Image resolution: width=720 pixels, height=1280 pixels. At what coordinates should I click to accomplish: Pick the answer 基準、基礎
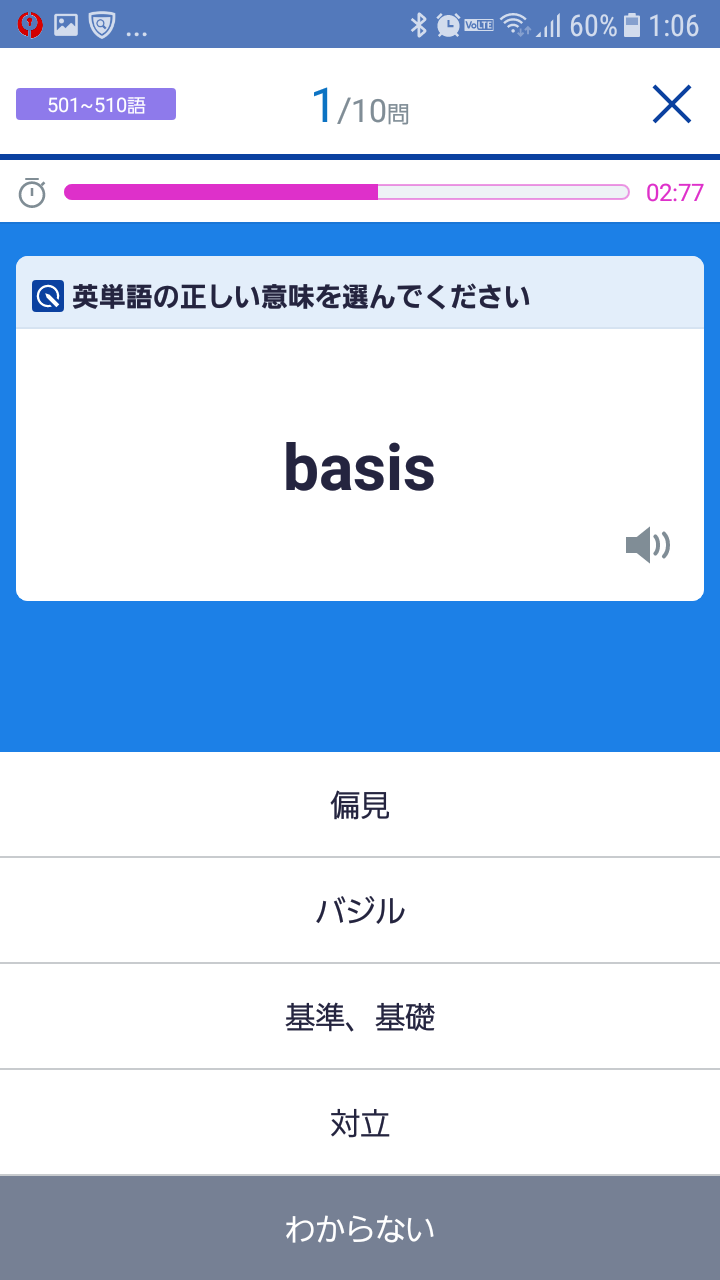(360, 1018)
